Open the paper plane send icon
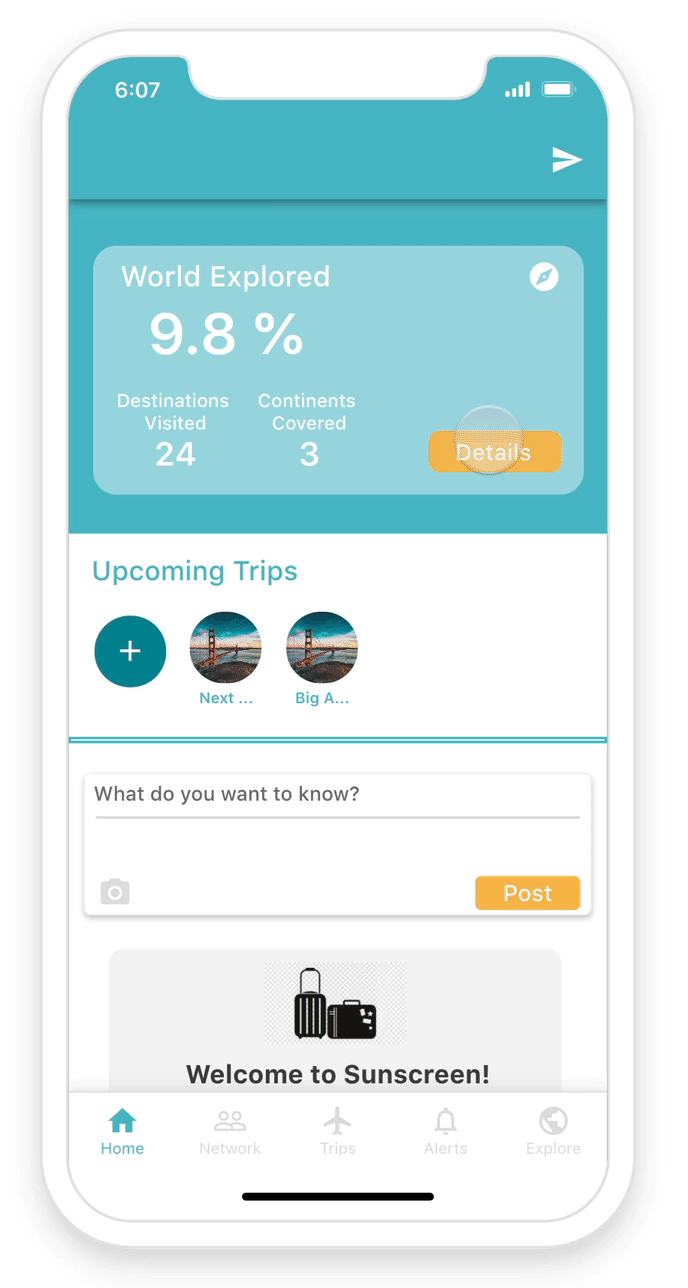Image resolution: width=688 pixels, height=1288 pixels. click(567, 160)
